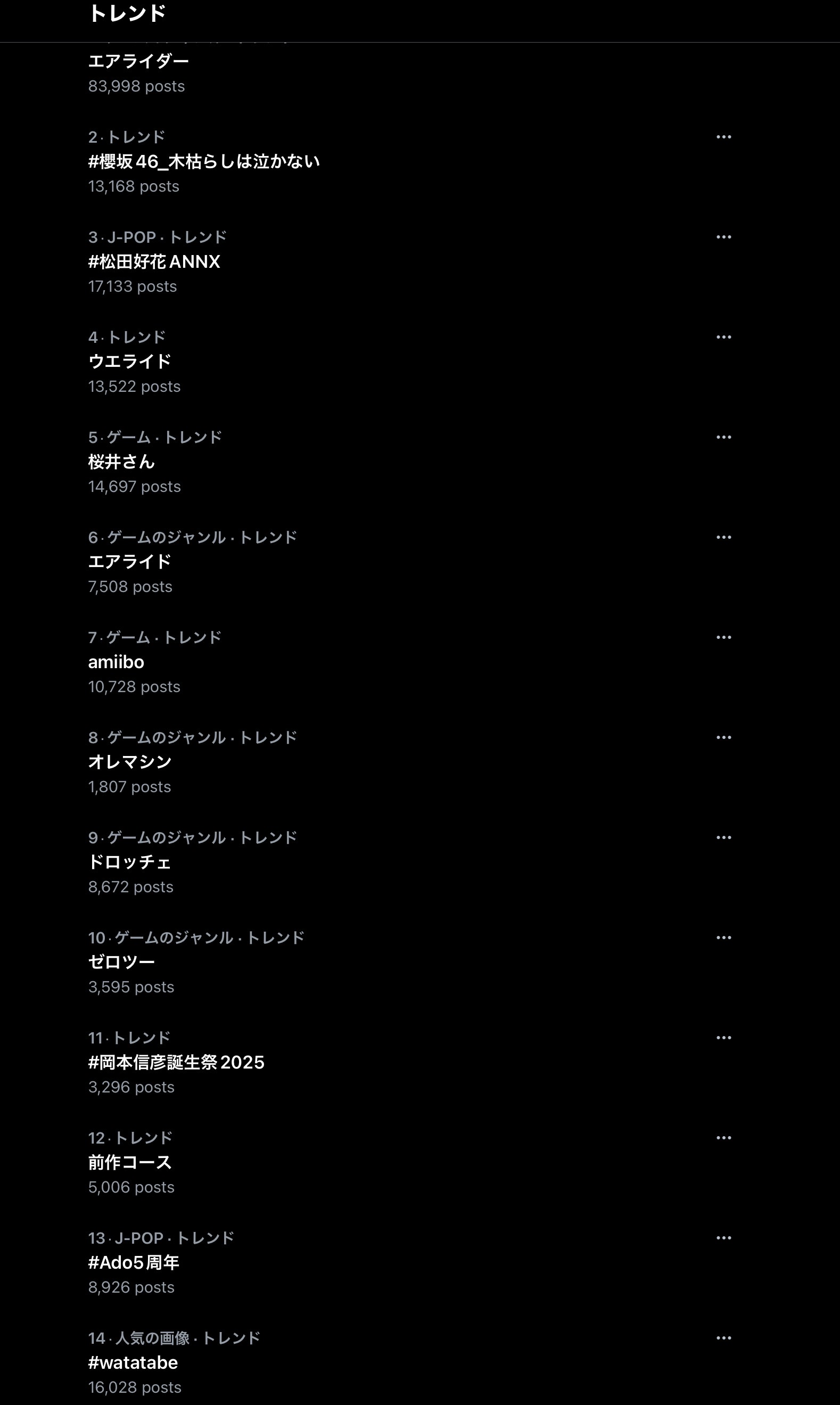Open the エアライダー trend
Screen dimensions: 840x1405
tap(138, 61)
